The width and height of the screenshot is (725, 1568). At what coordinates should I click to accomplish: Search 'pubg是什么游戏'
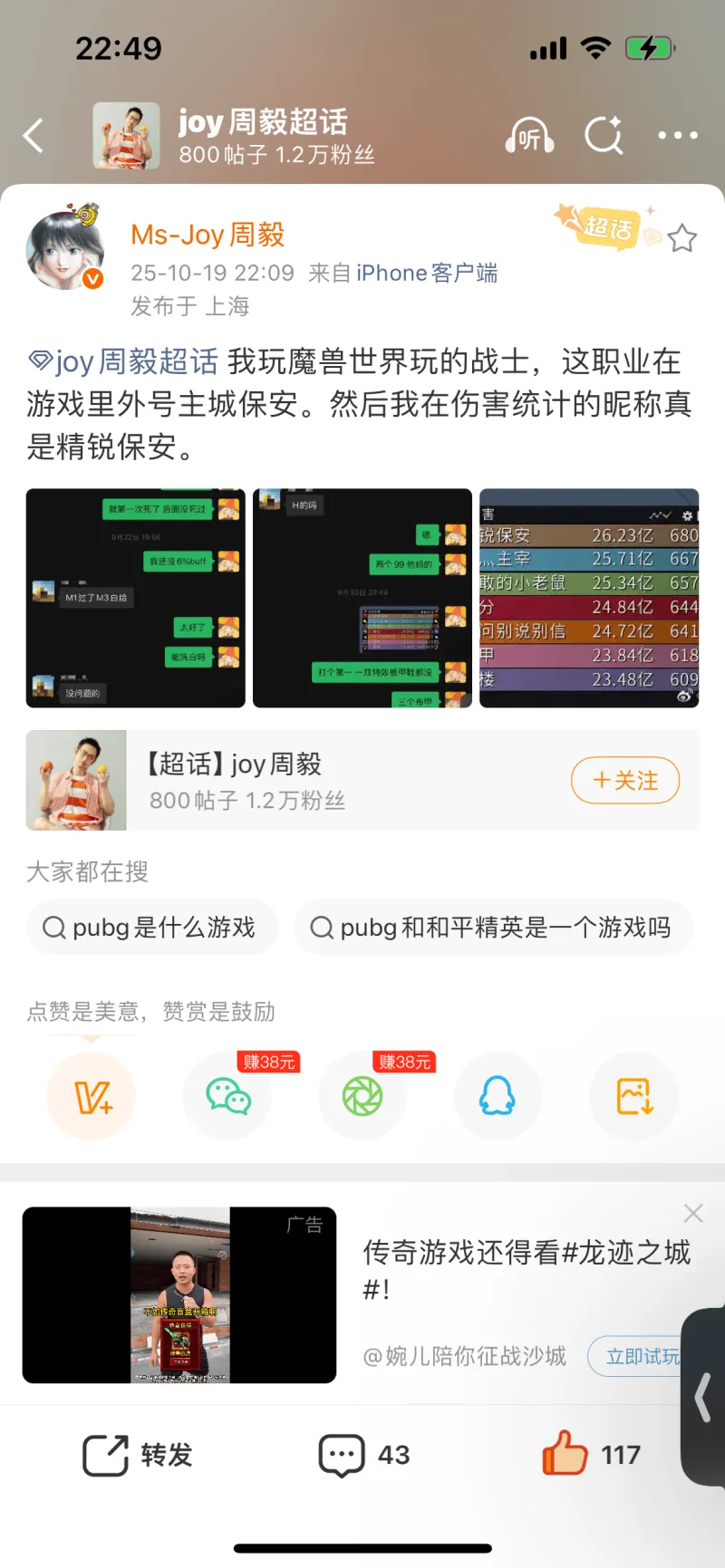[x=151, y=927]
